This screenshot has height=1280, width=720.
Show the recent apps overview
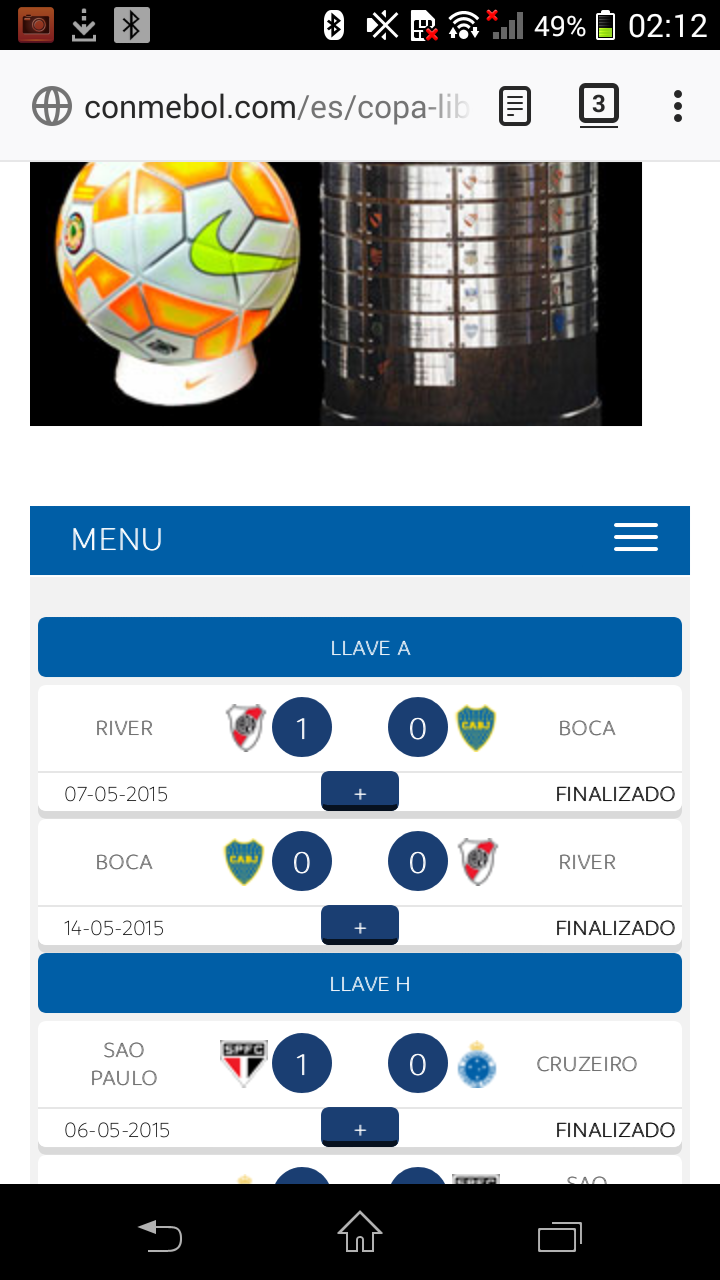tap(559, 1236)
